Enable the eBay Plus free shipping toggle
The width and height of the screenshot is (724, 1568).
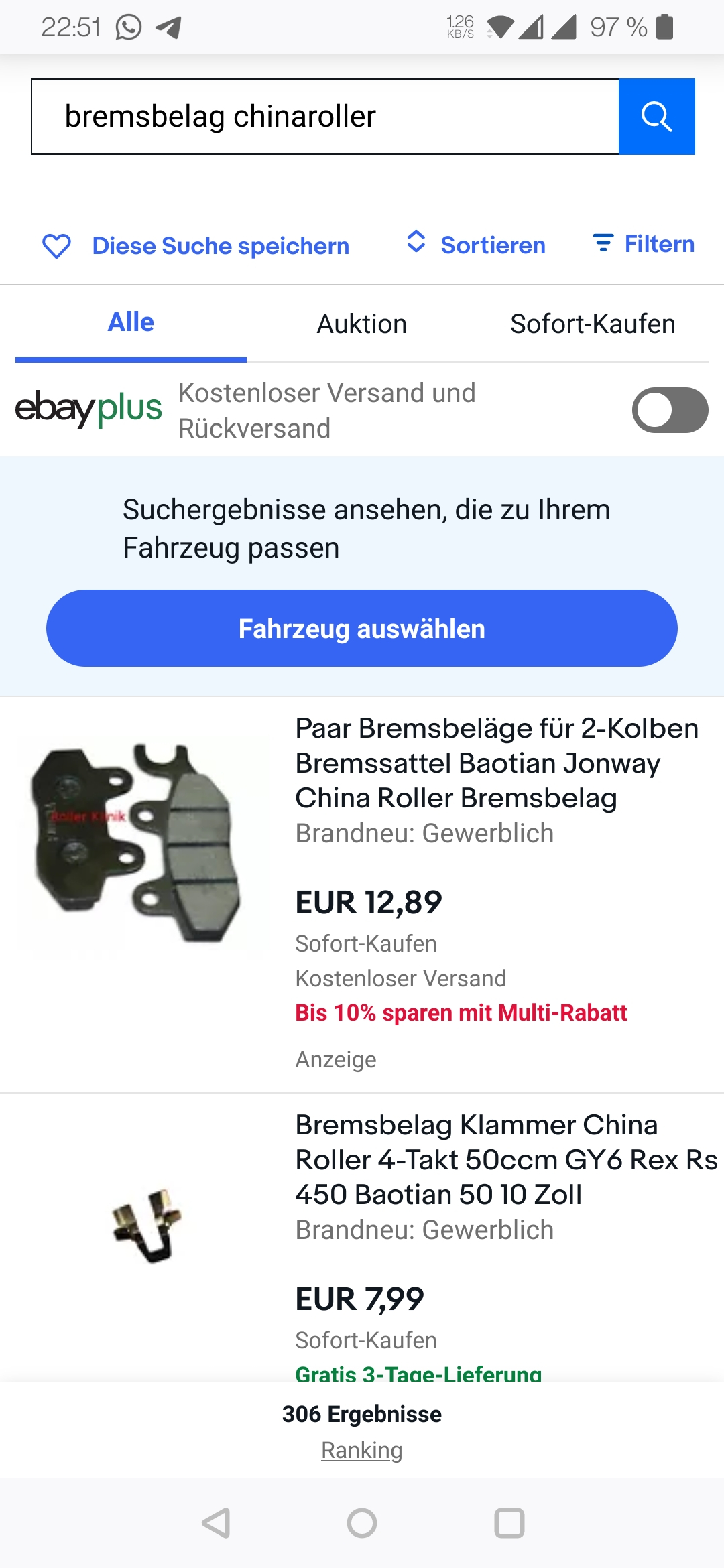670,410
